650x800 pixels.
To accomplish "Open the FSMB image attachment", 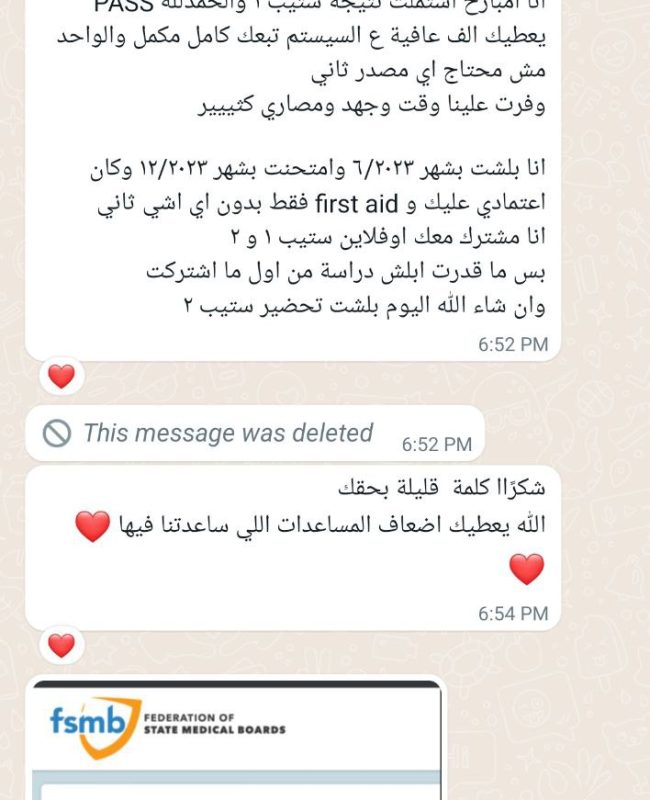I will tap(237, 740).
